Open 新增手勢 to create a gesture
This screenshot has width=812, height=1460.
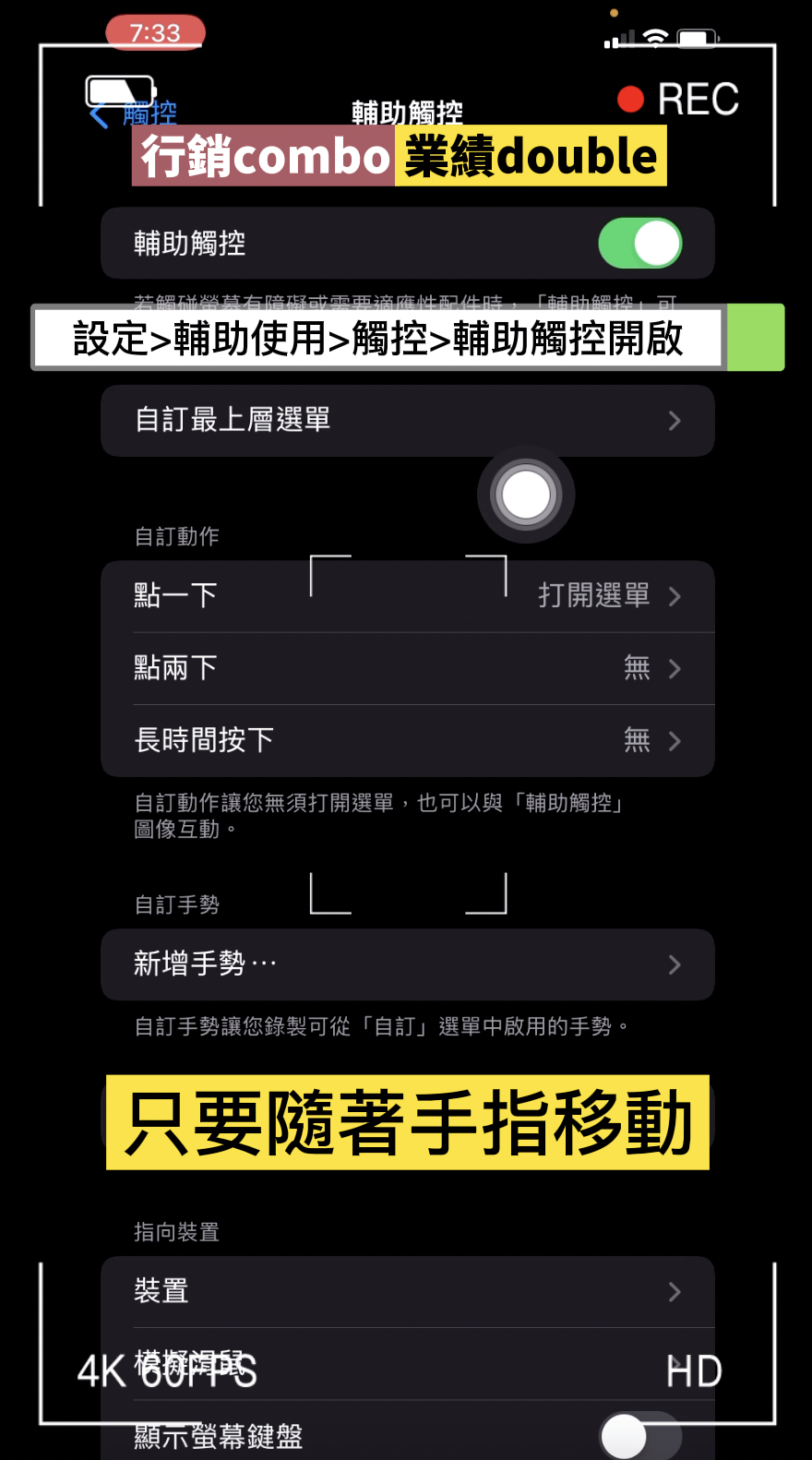408,964
